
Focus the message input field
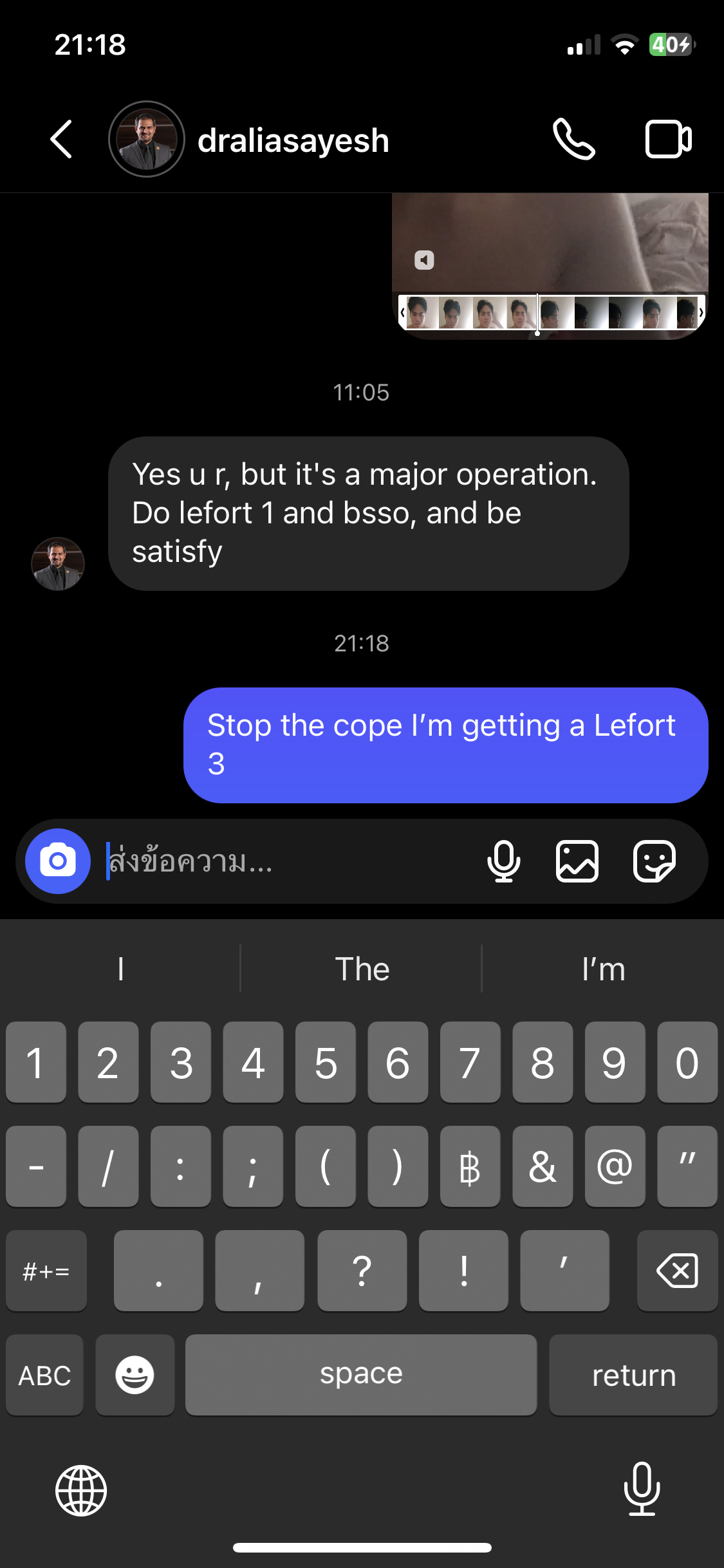pyautogui.click(x=290, y=861)
